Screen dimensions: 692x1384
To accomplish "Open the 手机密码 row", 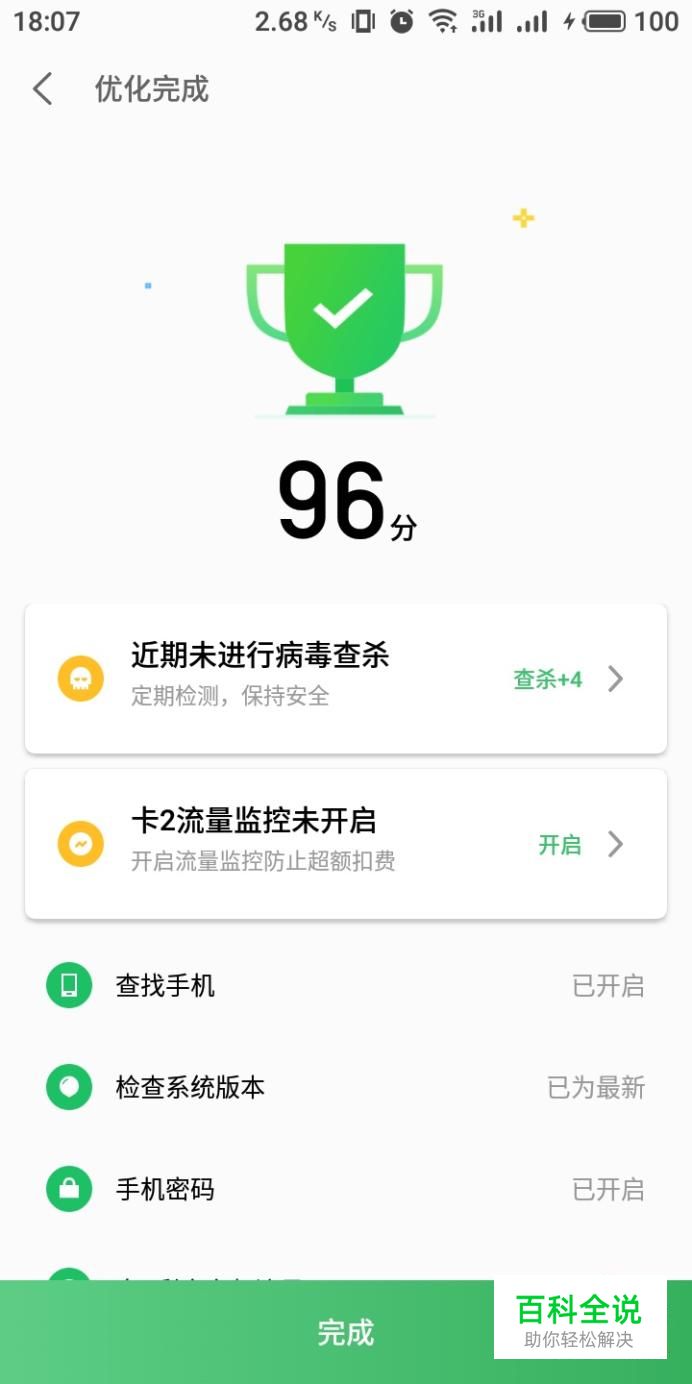I will click(x=345, y=1189).
